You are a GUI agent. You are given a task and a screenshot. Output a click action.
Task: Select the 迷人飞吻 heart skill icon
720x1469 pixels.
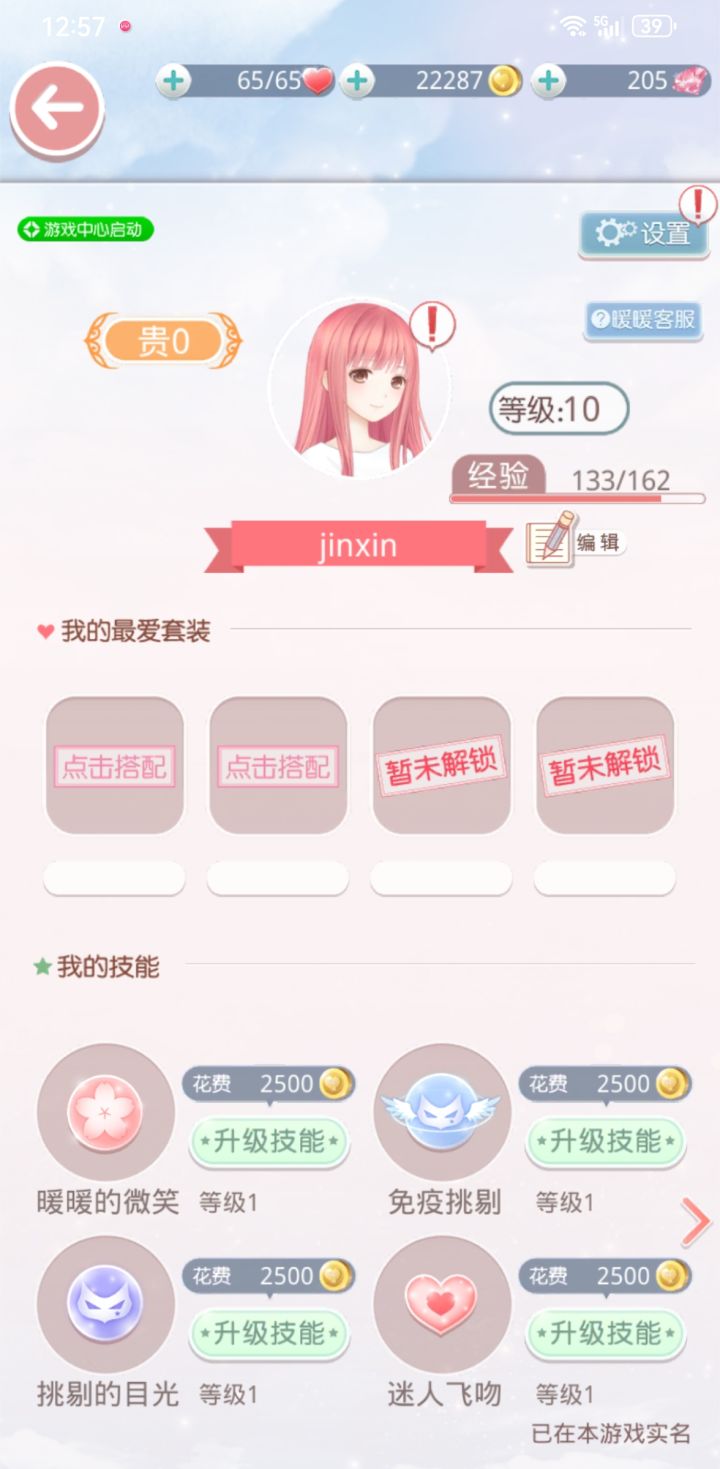point(441,1305)
